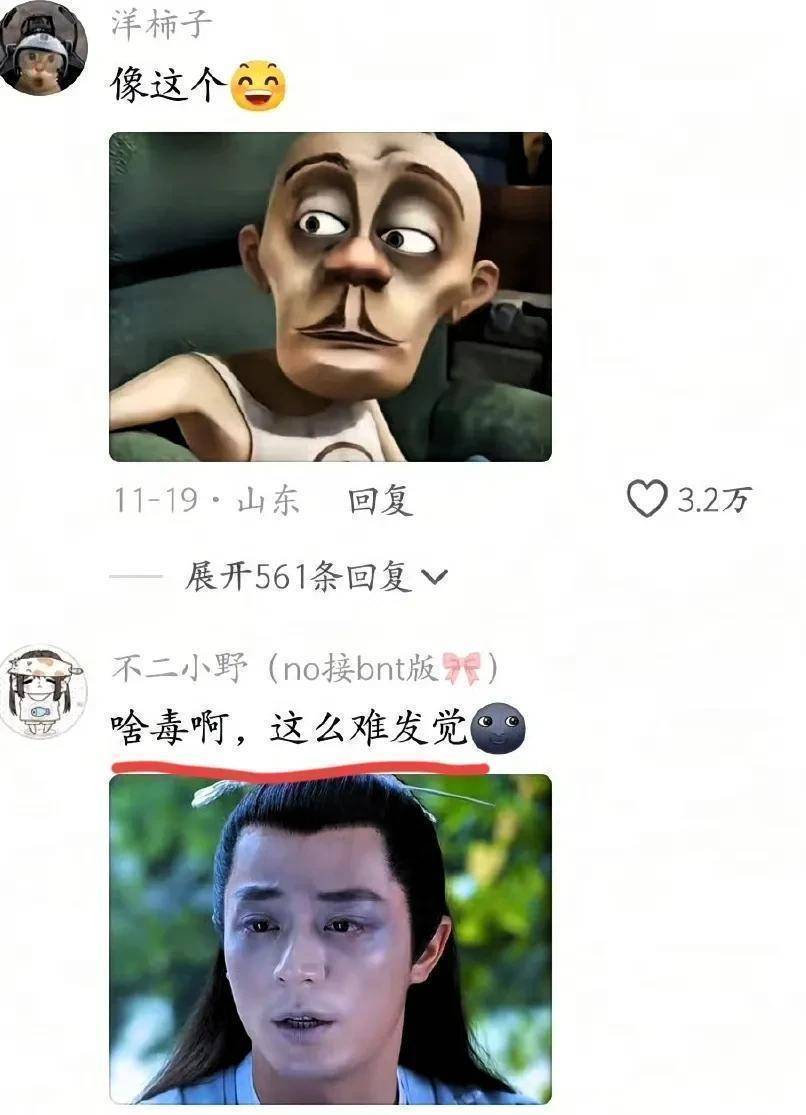Open 不二小野's profile avatar
The width and height of the screenshot is (806, 1115).
(x=43, y=692)
